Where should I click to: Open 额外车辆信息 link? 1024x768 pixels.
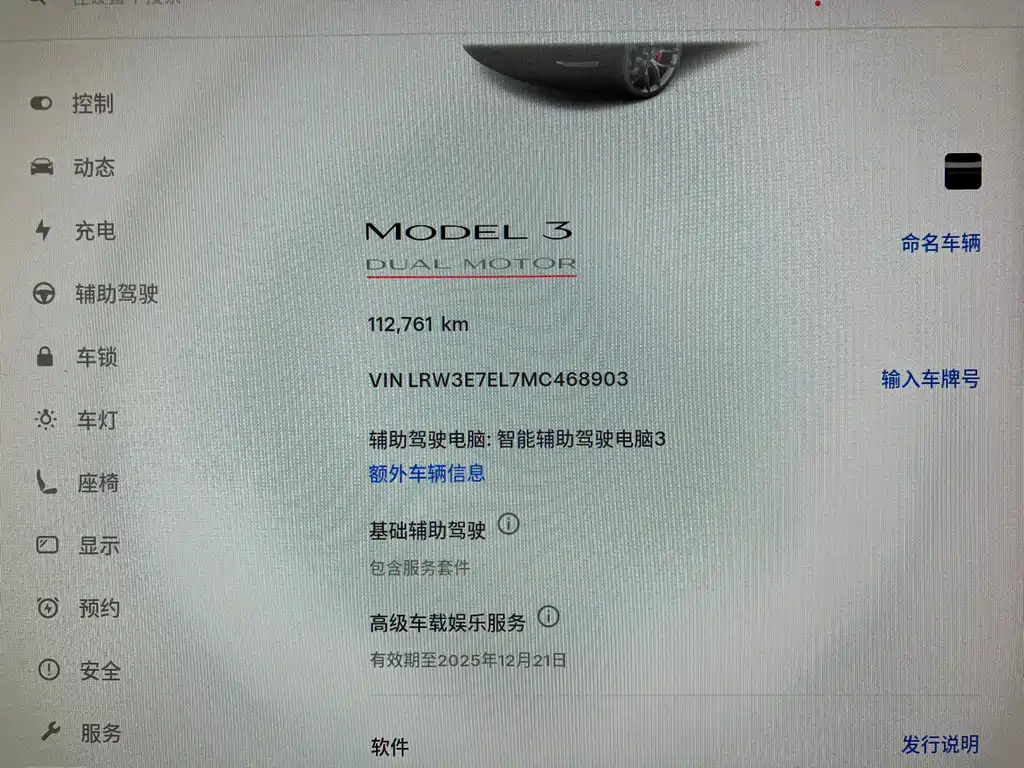(427, 473)
